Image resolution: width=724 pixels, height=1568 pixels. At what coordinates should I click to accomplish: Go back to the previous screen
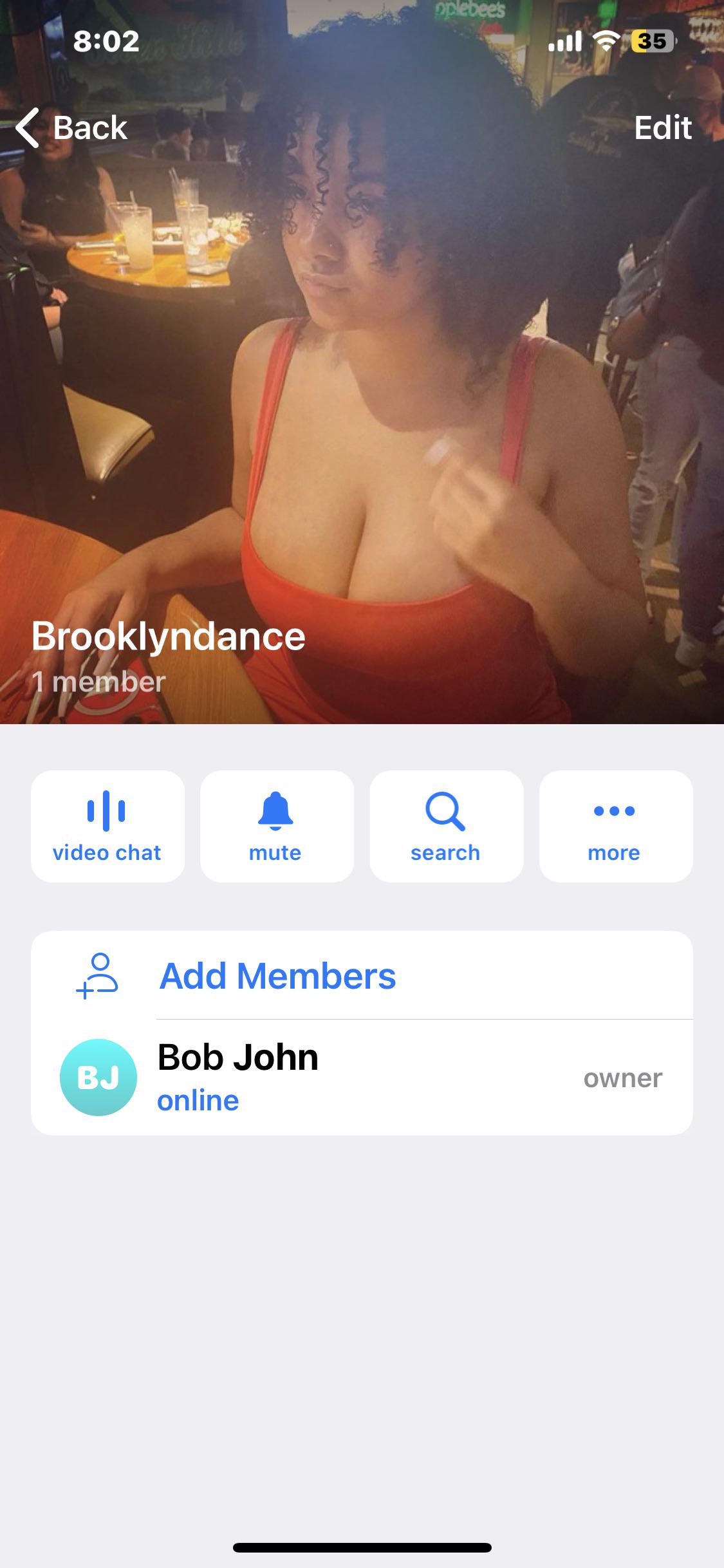72,127
